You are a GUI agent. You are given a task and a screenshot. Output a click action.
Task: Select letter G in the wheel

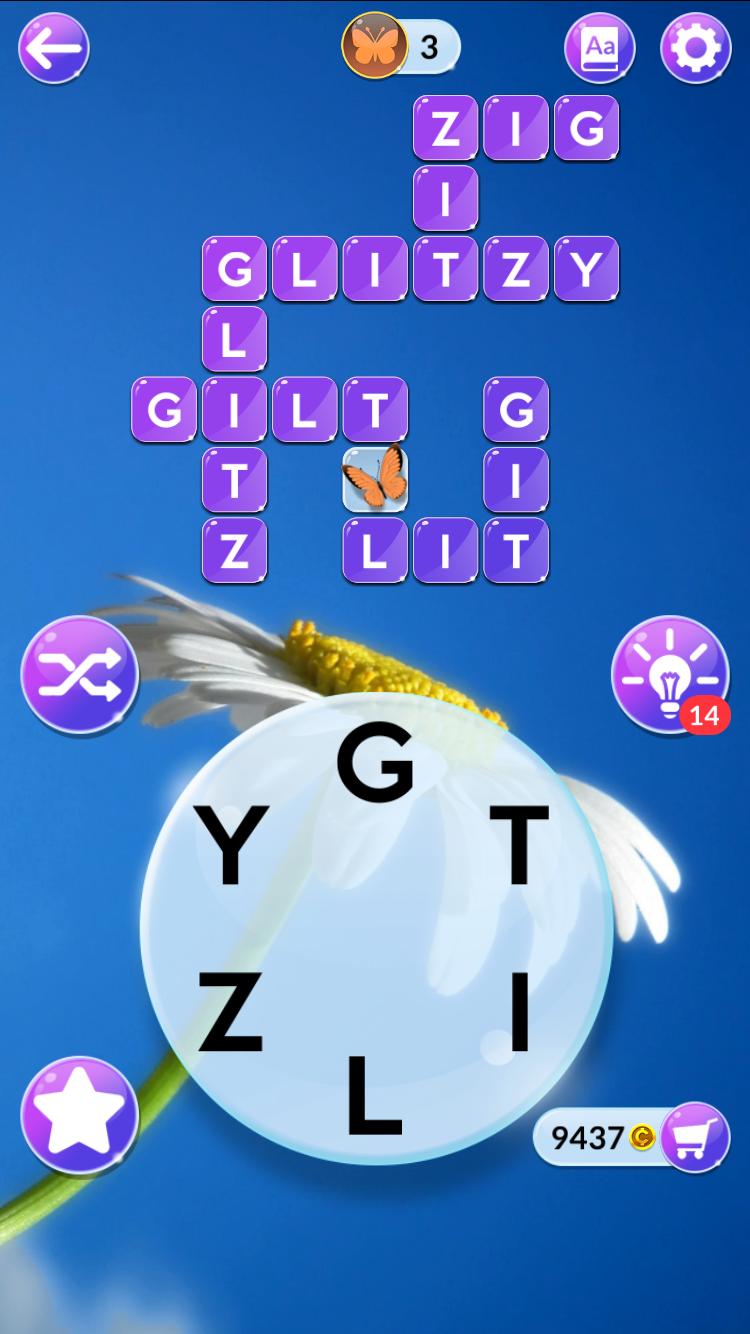pyautogui.click(x=375, y=764)
